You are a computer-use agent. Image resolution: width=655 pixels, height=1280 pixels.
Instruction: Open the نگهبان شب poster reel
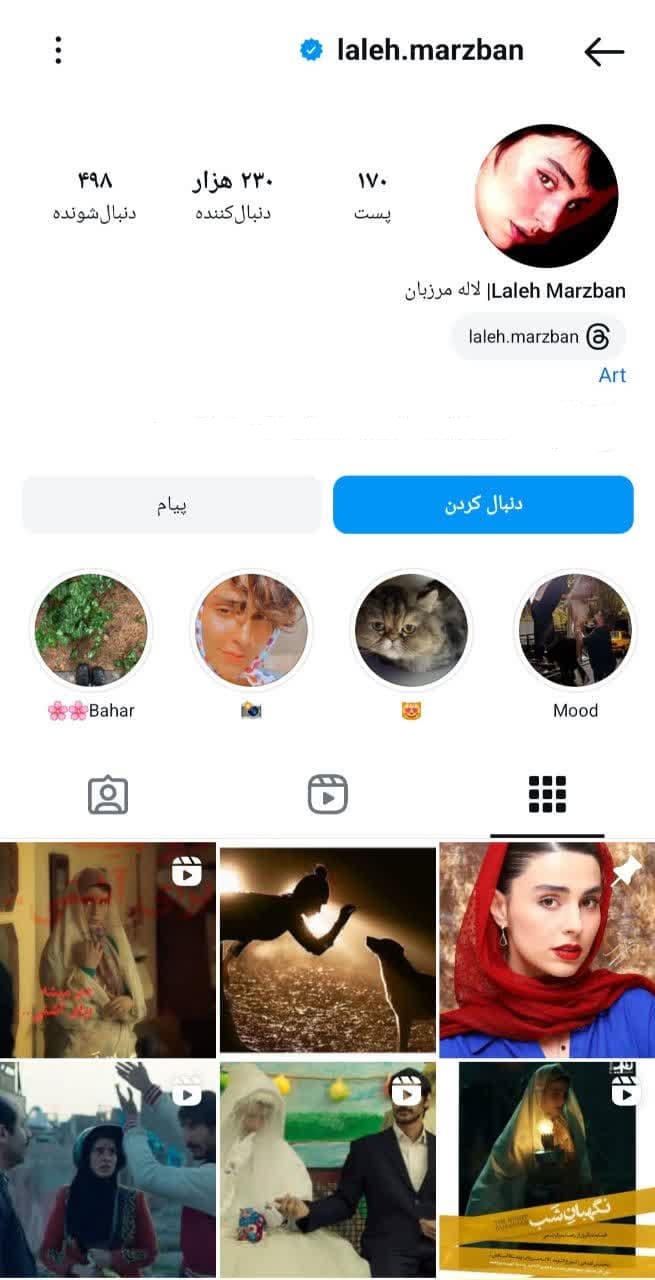click(x=546, y=1170)
